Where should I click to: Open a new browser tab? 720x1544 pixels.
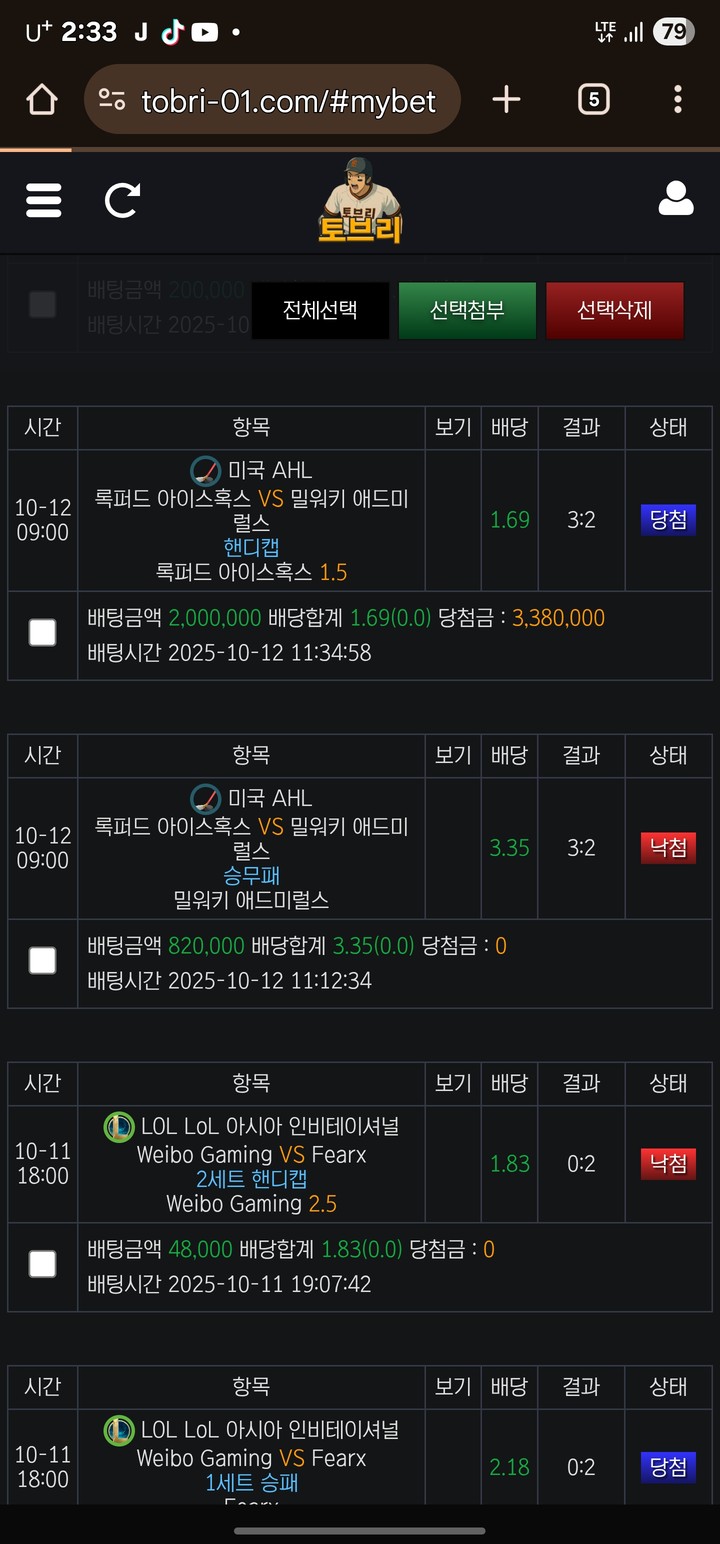coord(507,99)
